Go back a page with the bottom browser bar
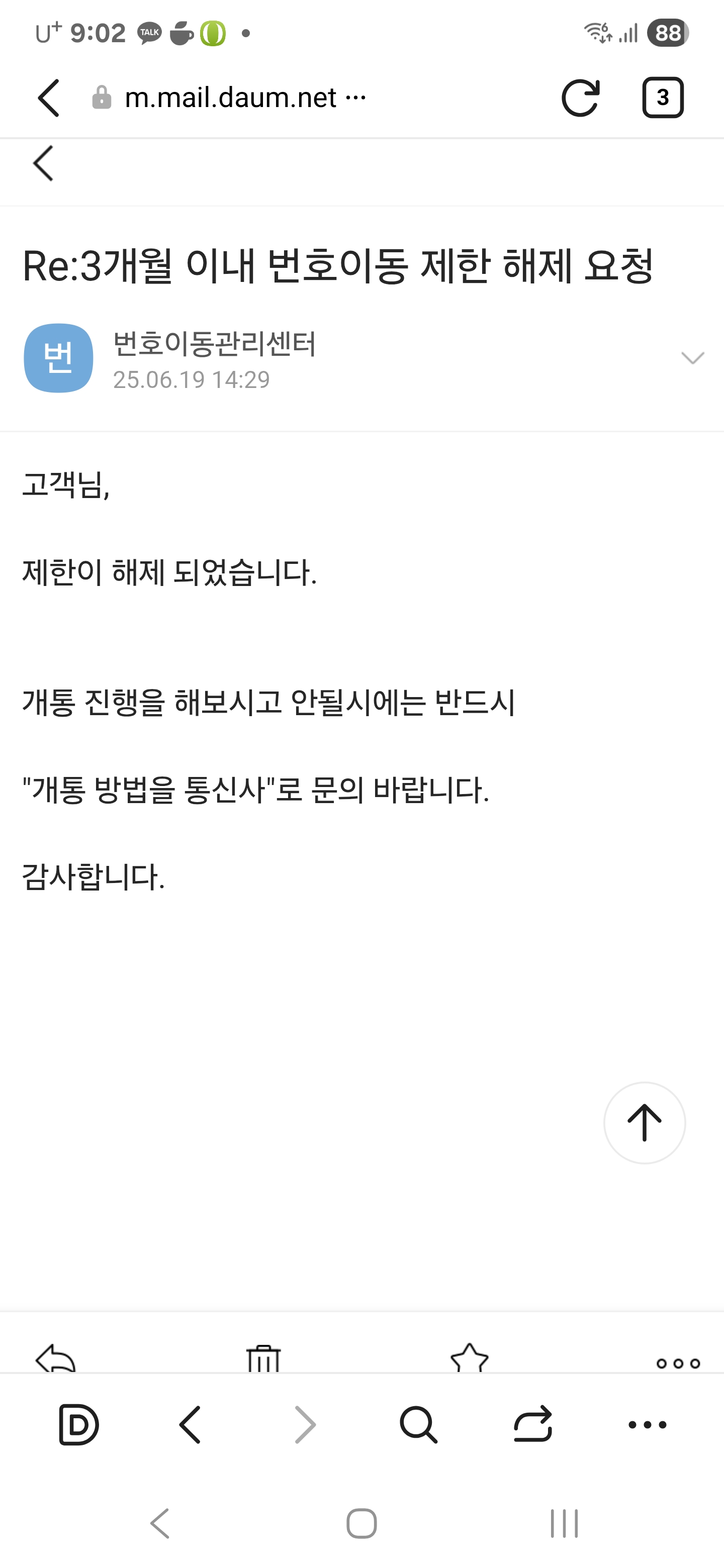Image resolution: width=724 pixels, height=1568 pixels. point(190,1425)
